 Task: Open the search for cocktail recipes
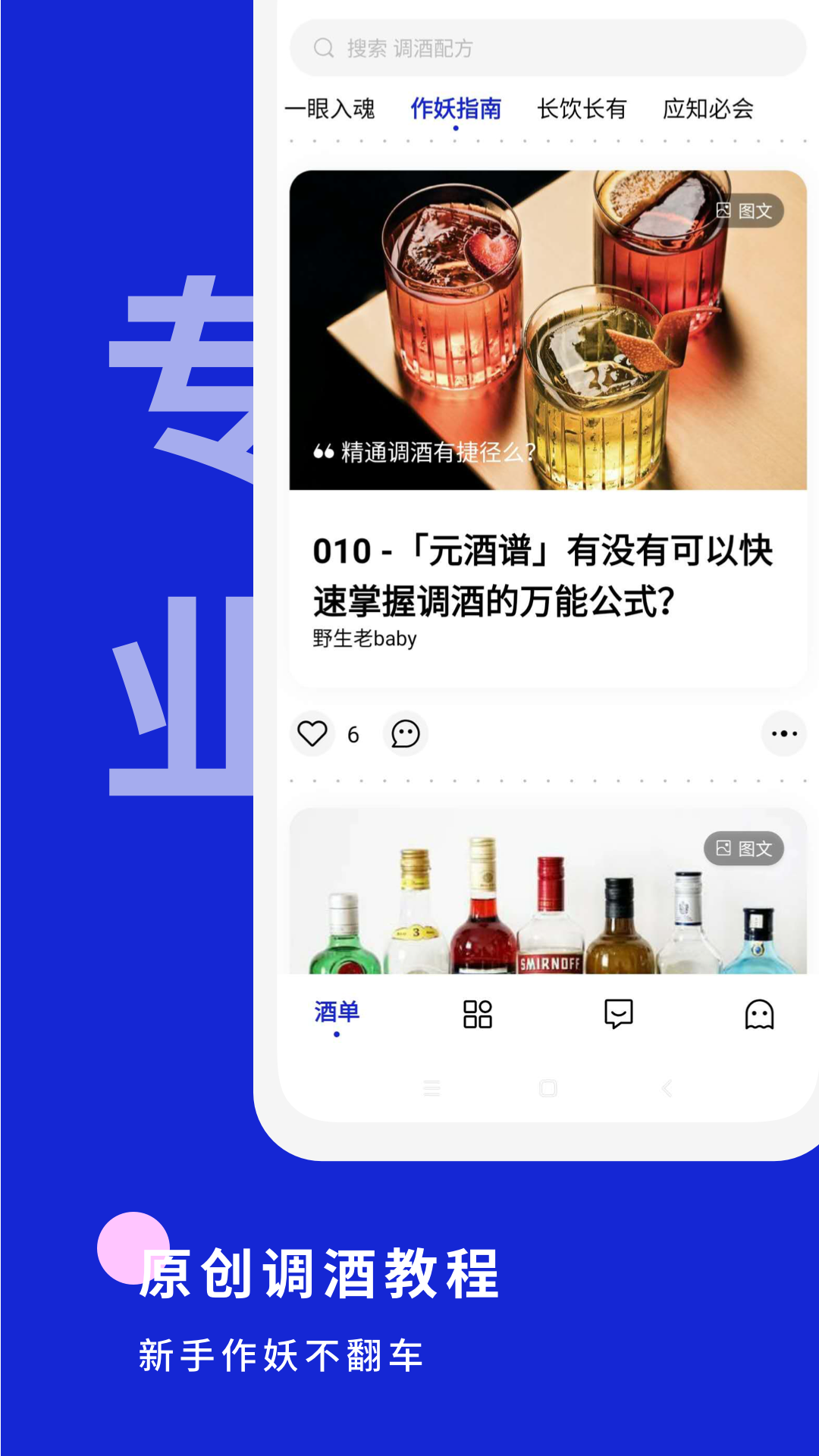coord(546,49)
